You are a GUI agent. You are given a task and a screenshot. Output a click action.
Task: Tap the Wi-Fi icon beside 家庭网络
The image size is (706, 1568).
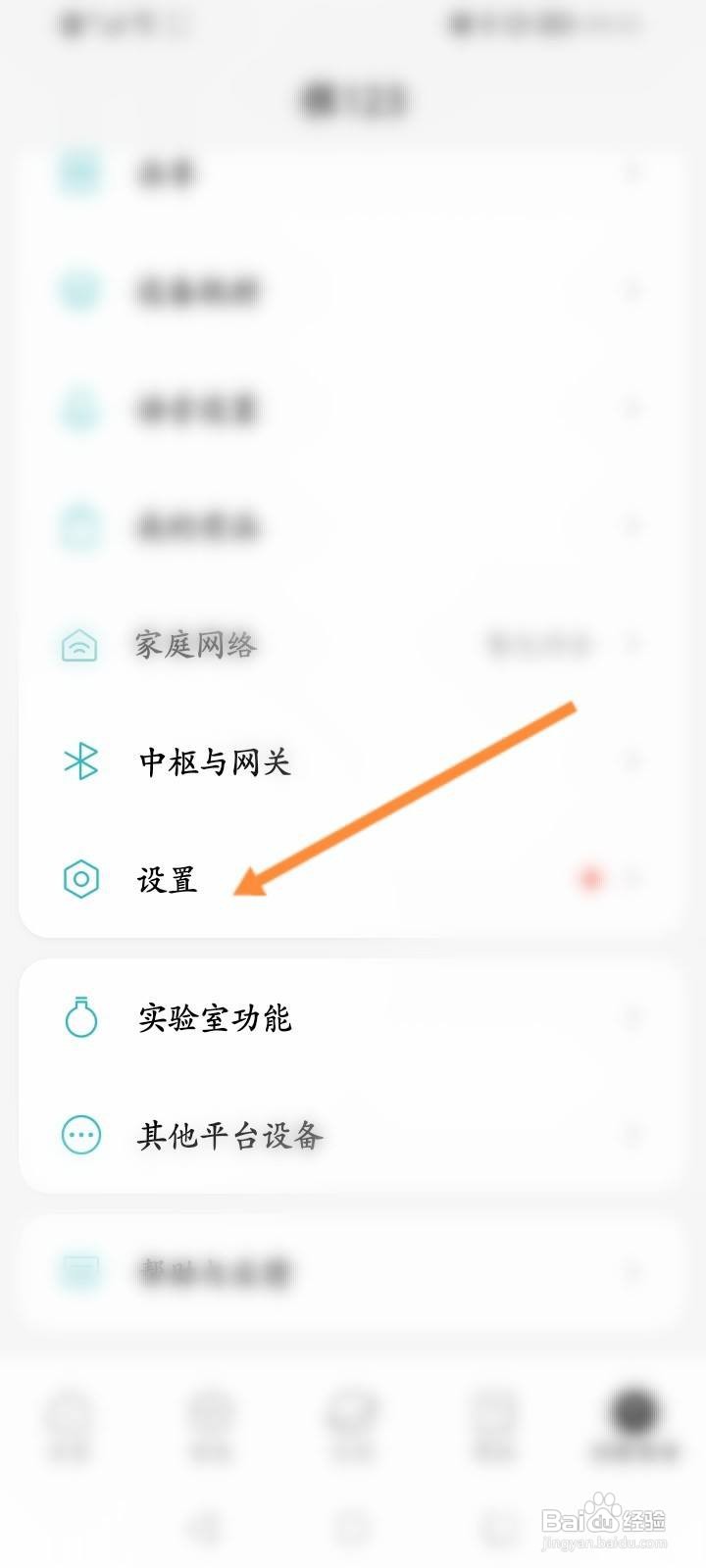79,645
